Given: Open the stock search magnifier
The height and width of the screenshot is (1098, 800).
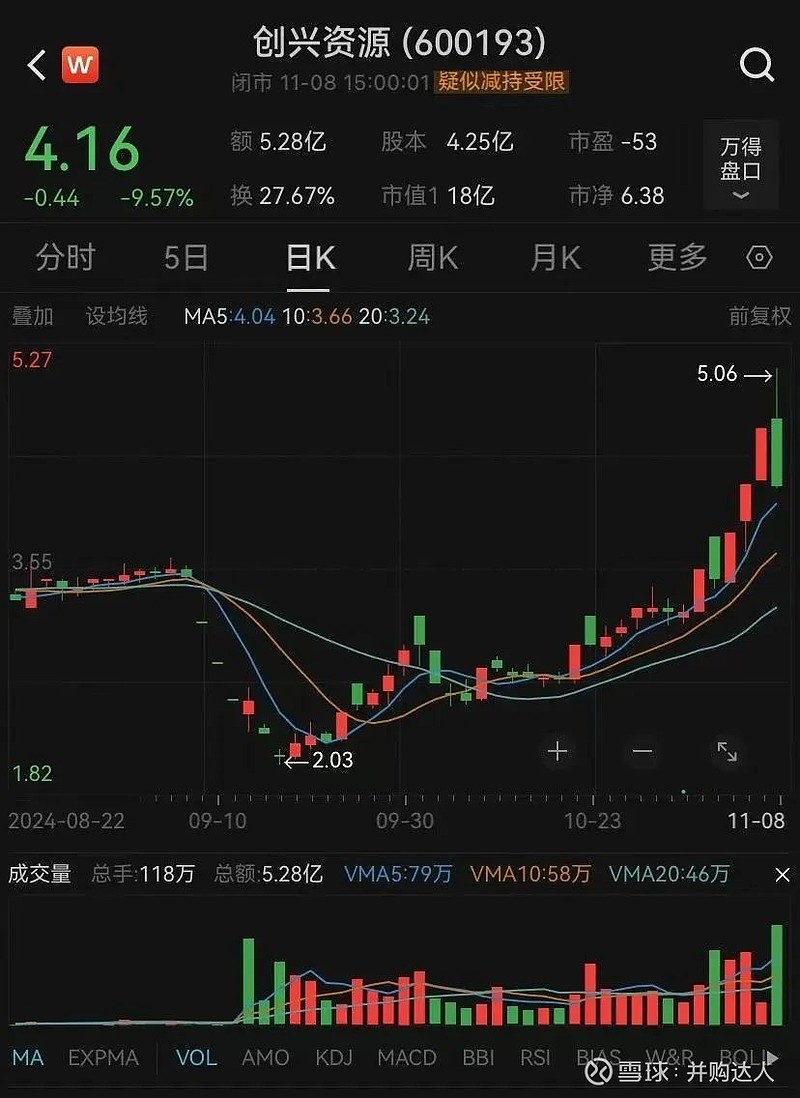Looking at the screenshot, I should [x=757, y=65].
